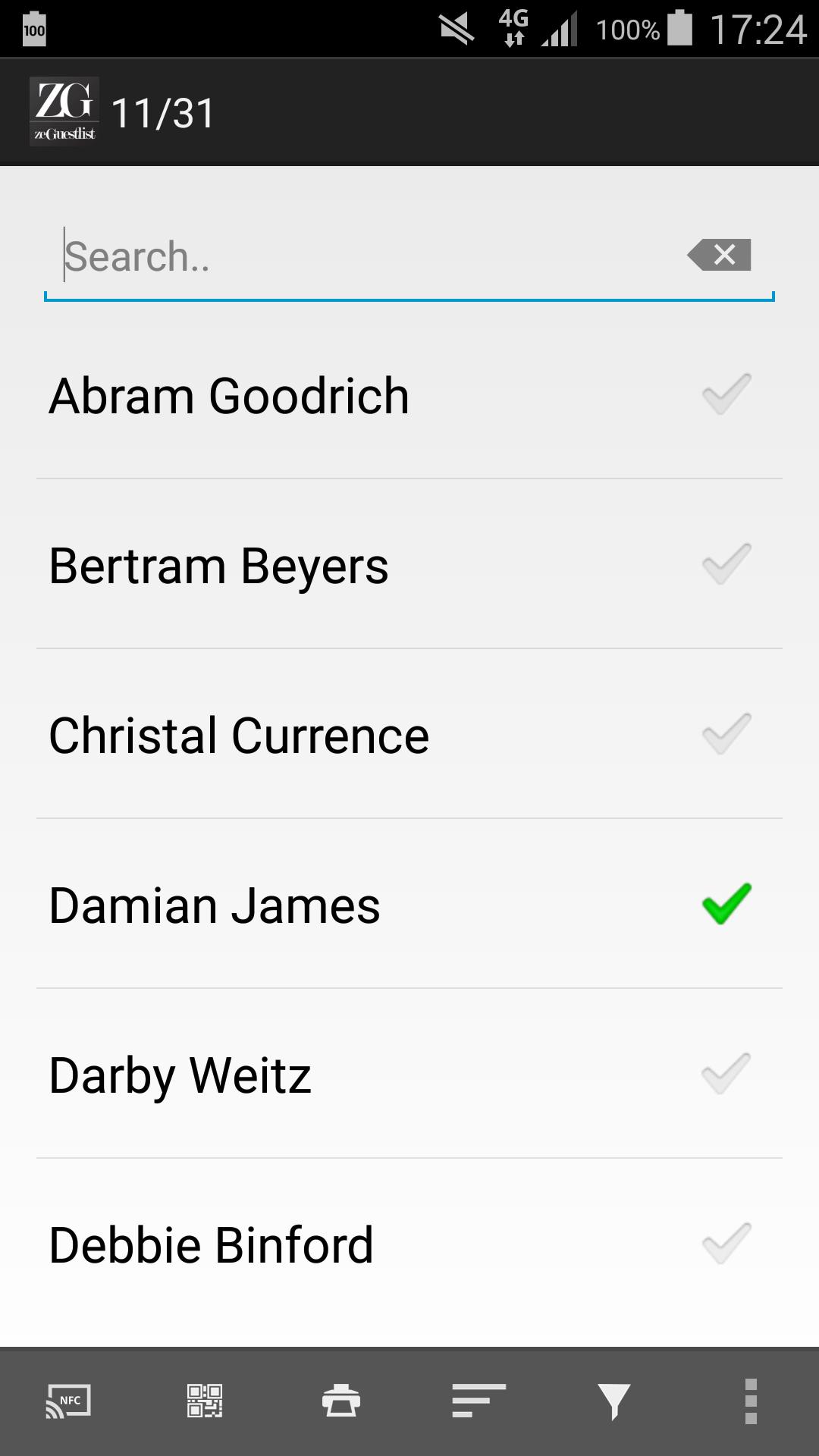Uncheck Damian James green checkmark
This screenshot has width=819, height=1456.
tap(726, 904)
